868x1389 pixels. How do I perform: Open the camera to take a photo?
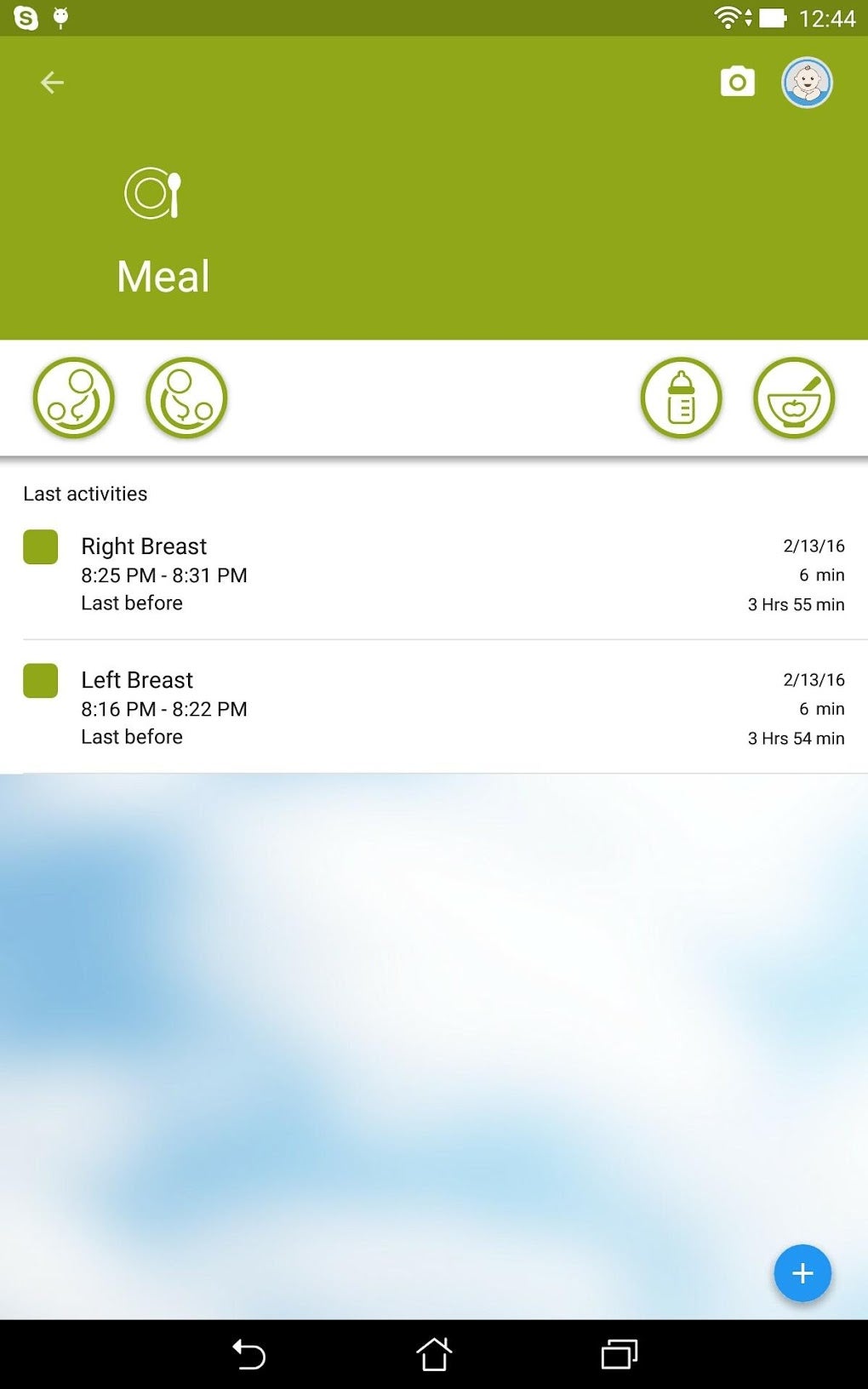(737, 83)
